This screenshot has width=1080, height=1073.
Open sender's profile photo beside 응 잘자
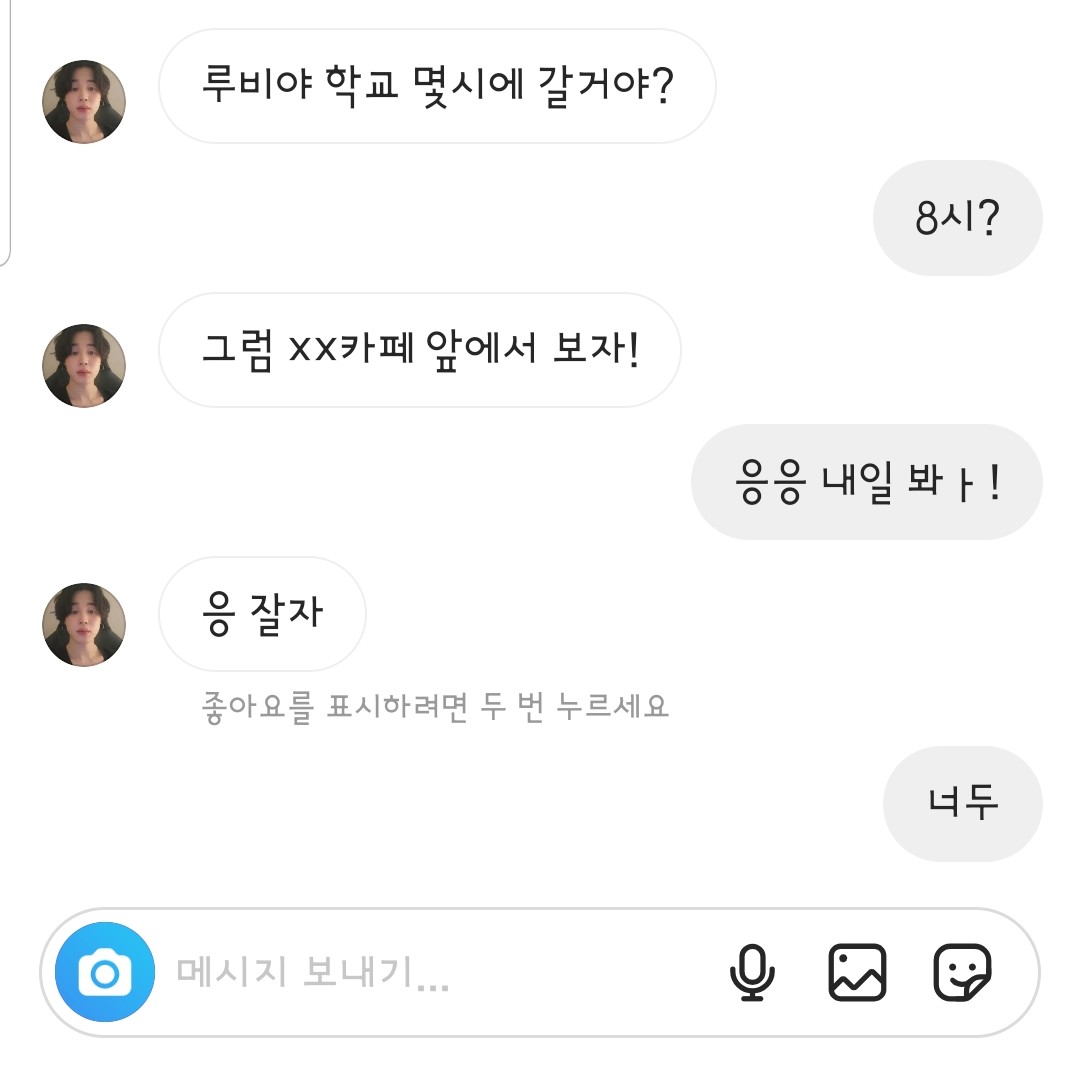coord(84,625)
